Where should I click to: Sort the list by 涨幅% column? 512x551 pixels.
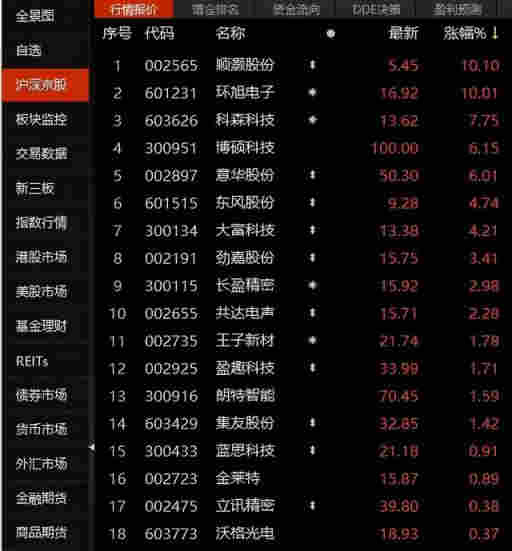[x=471, y=34]
